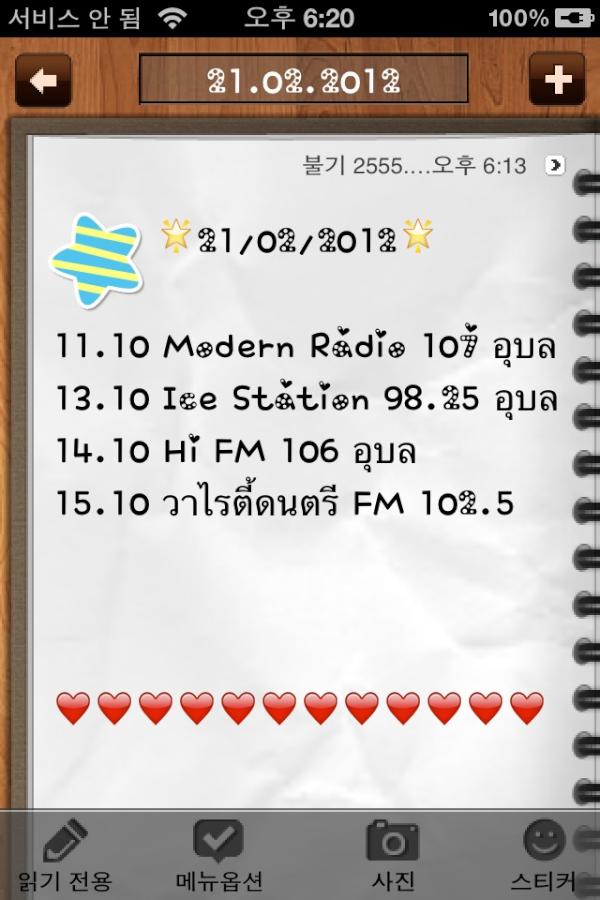600x900 pixels.
Task: Go back using the arrow button
Action: tap(43, 80)
